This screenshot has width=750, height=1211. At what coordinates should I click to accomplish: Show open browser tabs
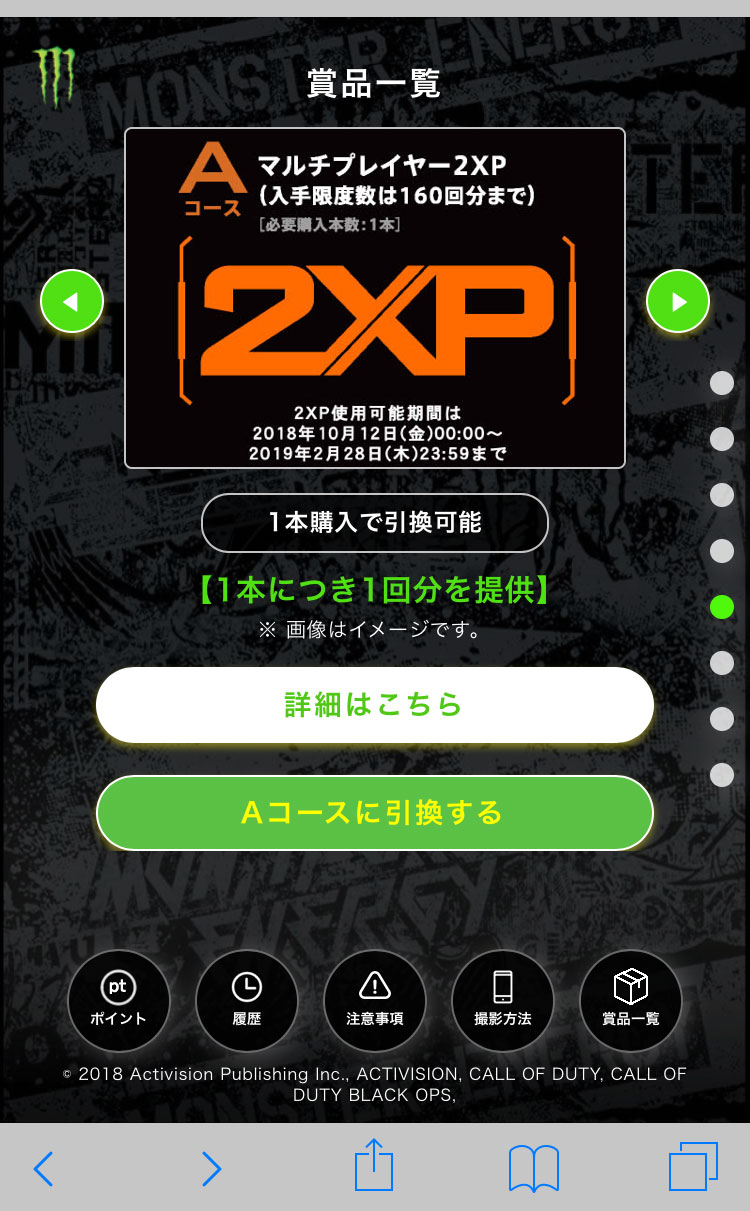point(693,1167)
